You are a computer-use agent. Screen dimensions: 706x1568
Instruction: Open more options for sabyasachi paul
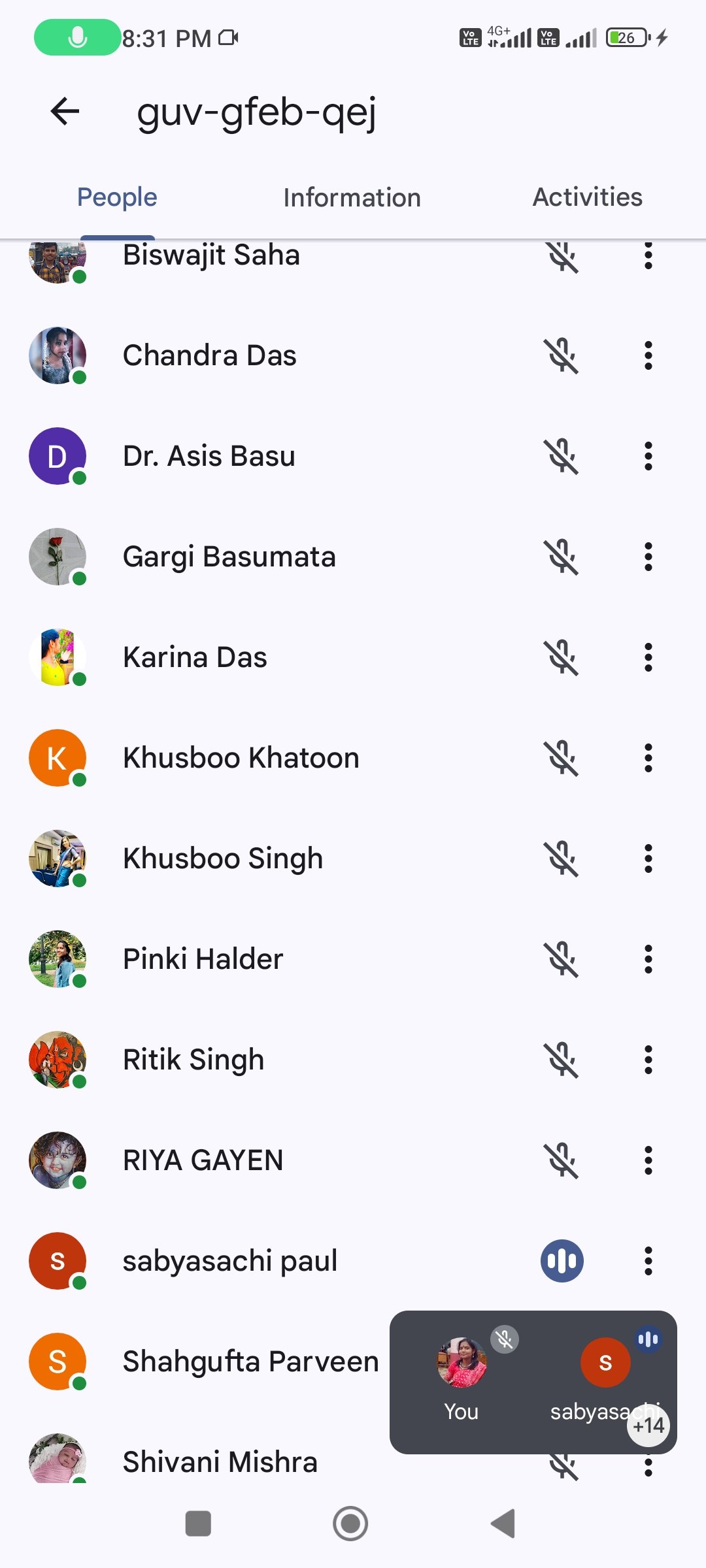click(648, 1261)
